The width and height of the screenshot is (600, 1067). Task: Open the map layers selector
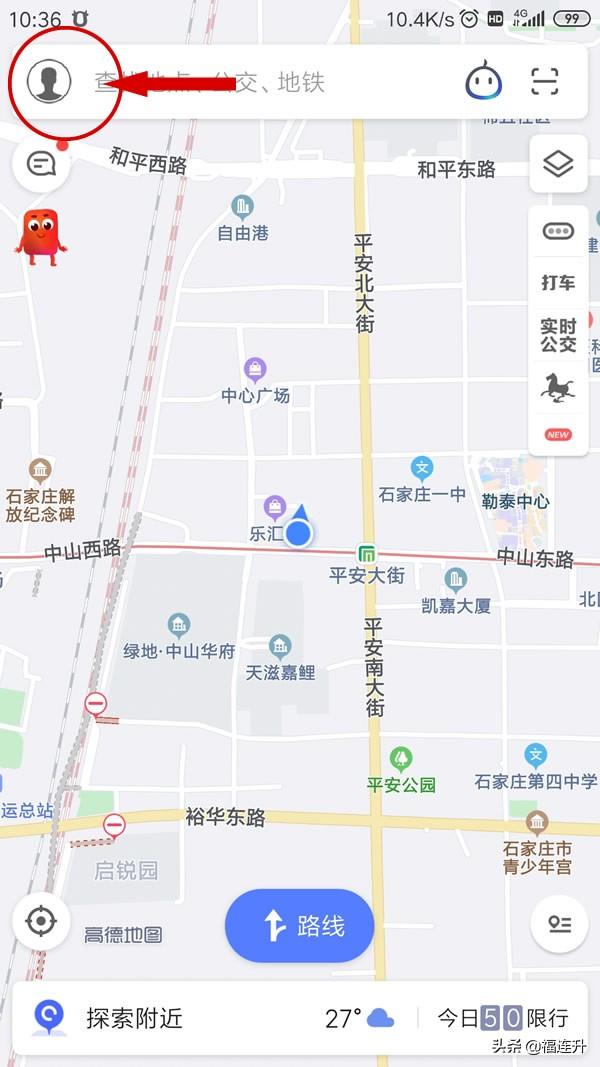pos(558,164)
